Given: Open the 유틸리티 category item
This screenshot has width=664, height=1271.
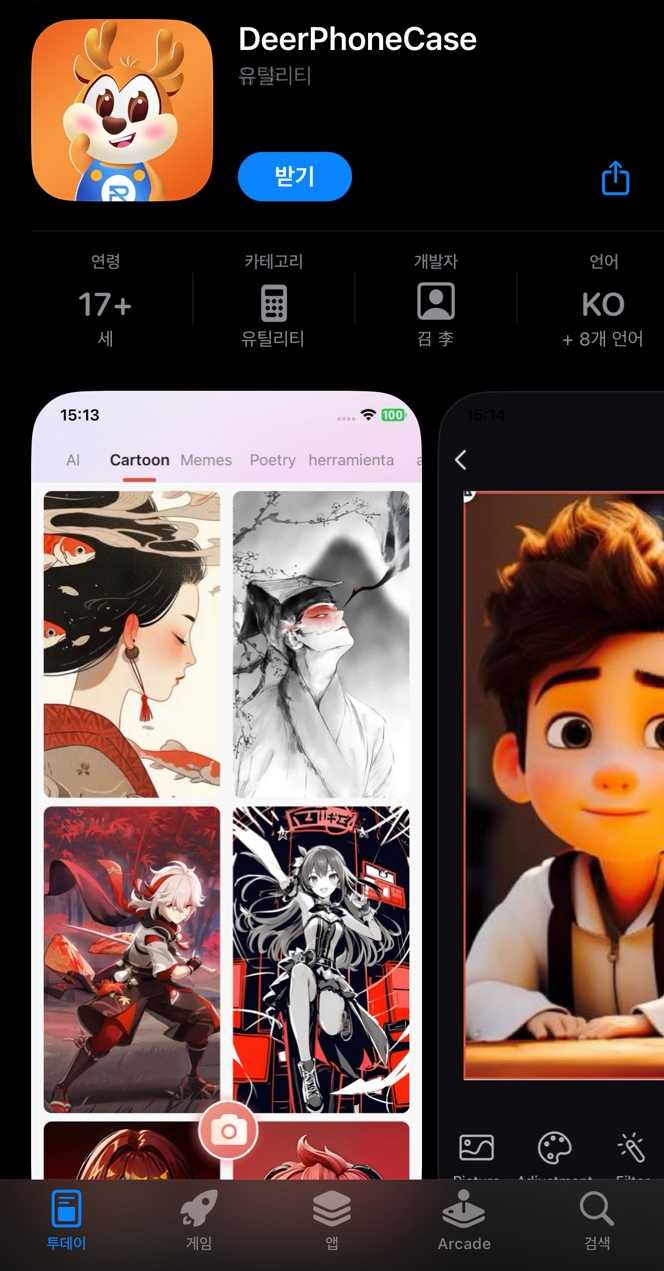Looking at the screenshot, I should pyautogui.click(x=273, y=301).
